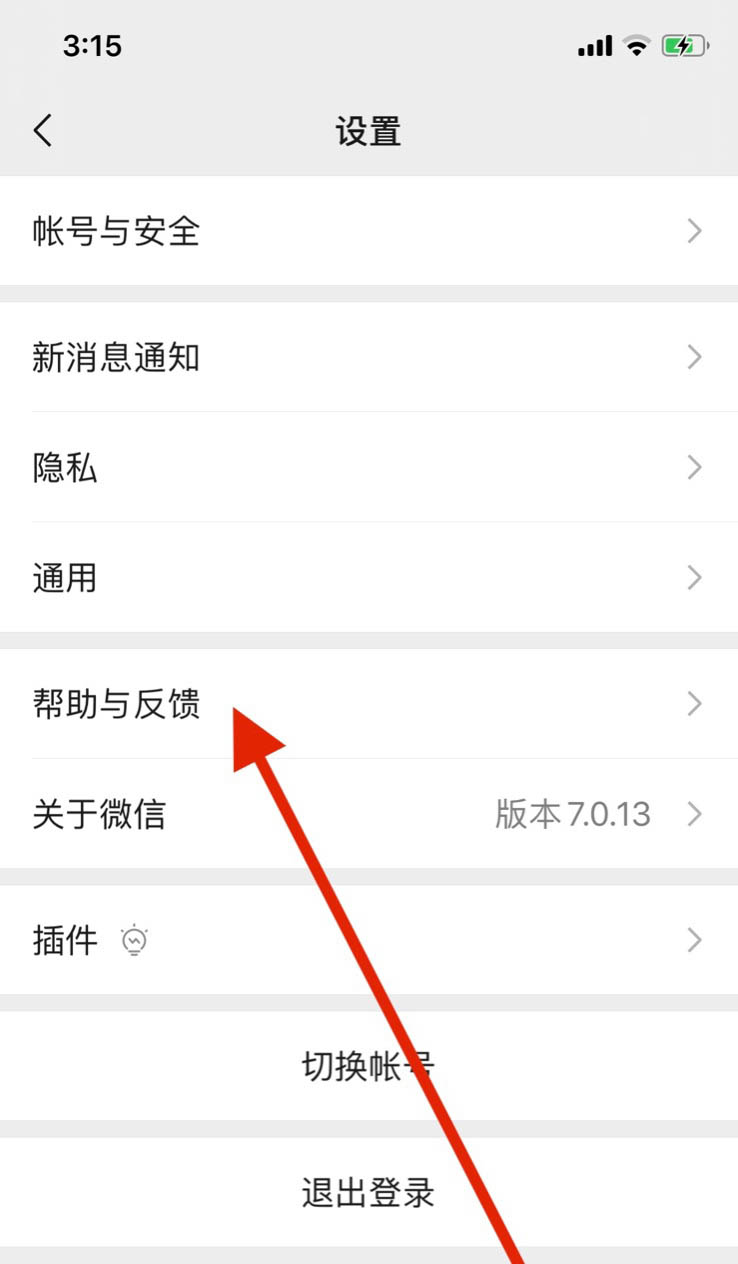Open the 隐私 settings row
738x1264 pixels.
click(x=368, y=467)
